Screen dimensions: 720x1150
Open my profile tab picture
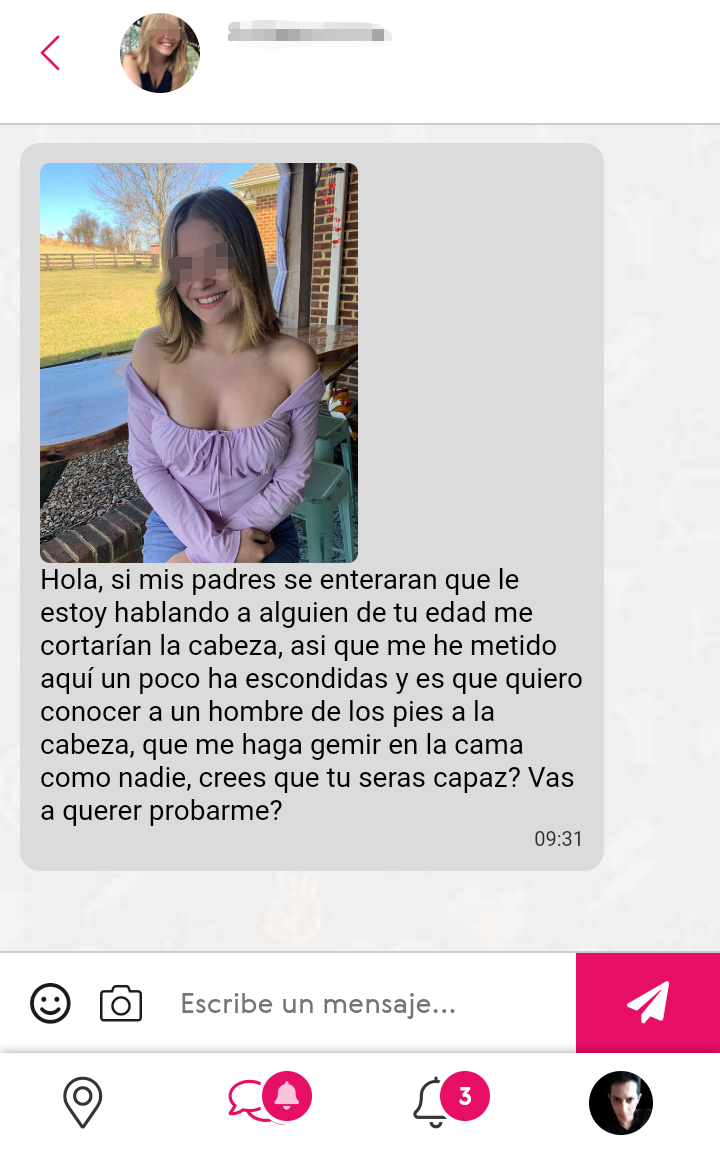click(621, 1102)
